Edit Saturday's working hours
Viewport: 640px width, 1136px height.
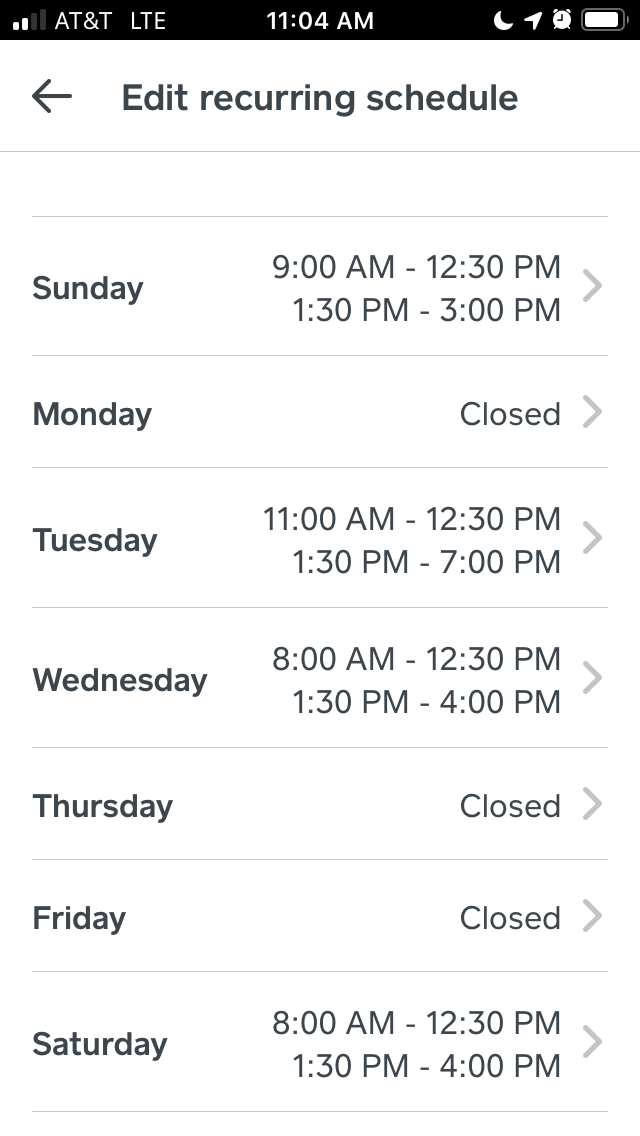(x=320, y=1043)
